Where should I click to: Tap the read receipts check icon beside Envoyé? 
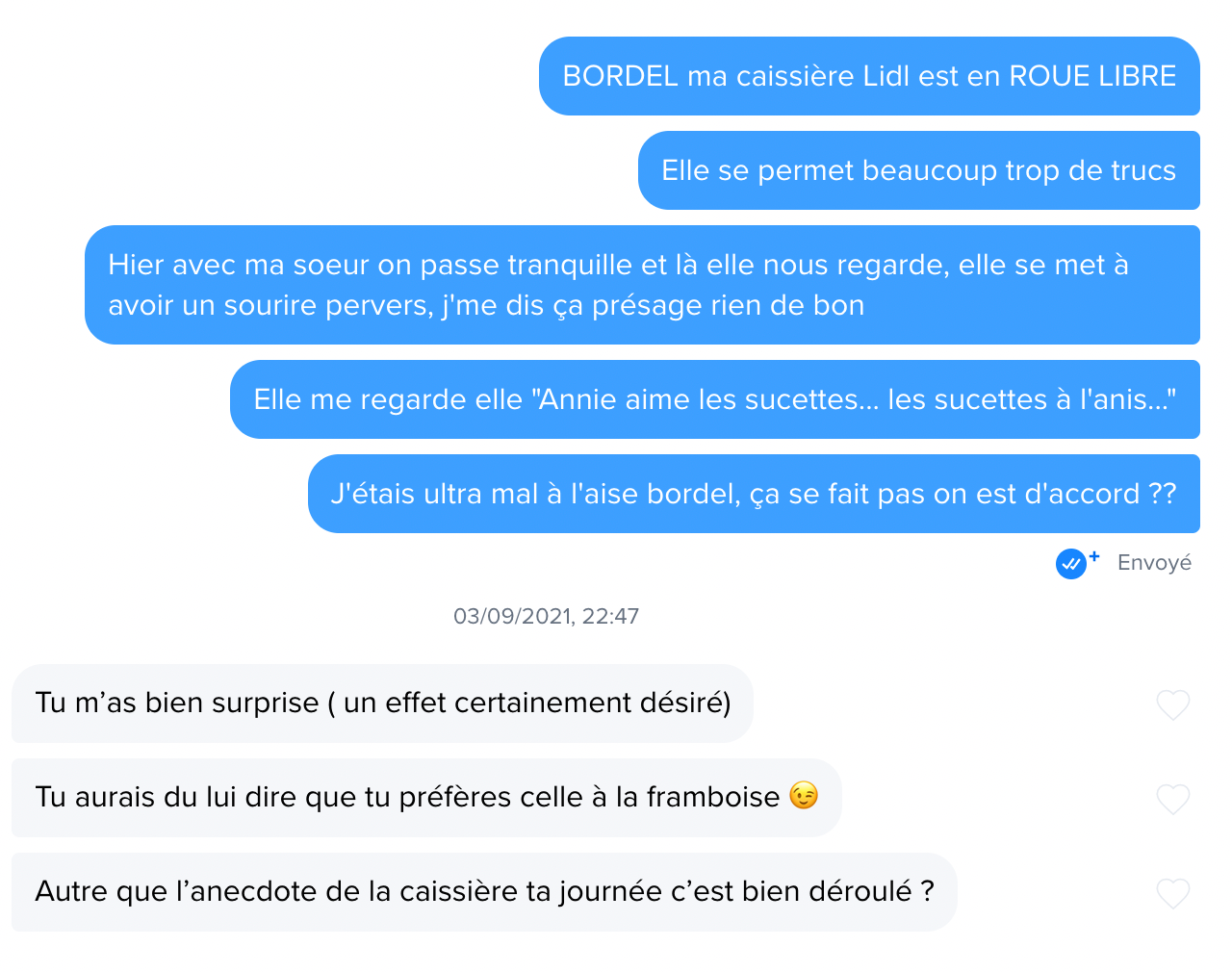[1071, 564]
